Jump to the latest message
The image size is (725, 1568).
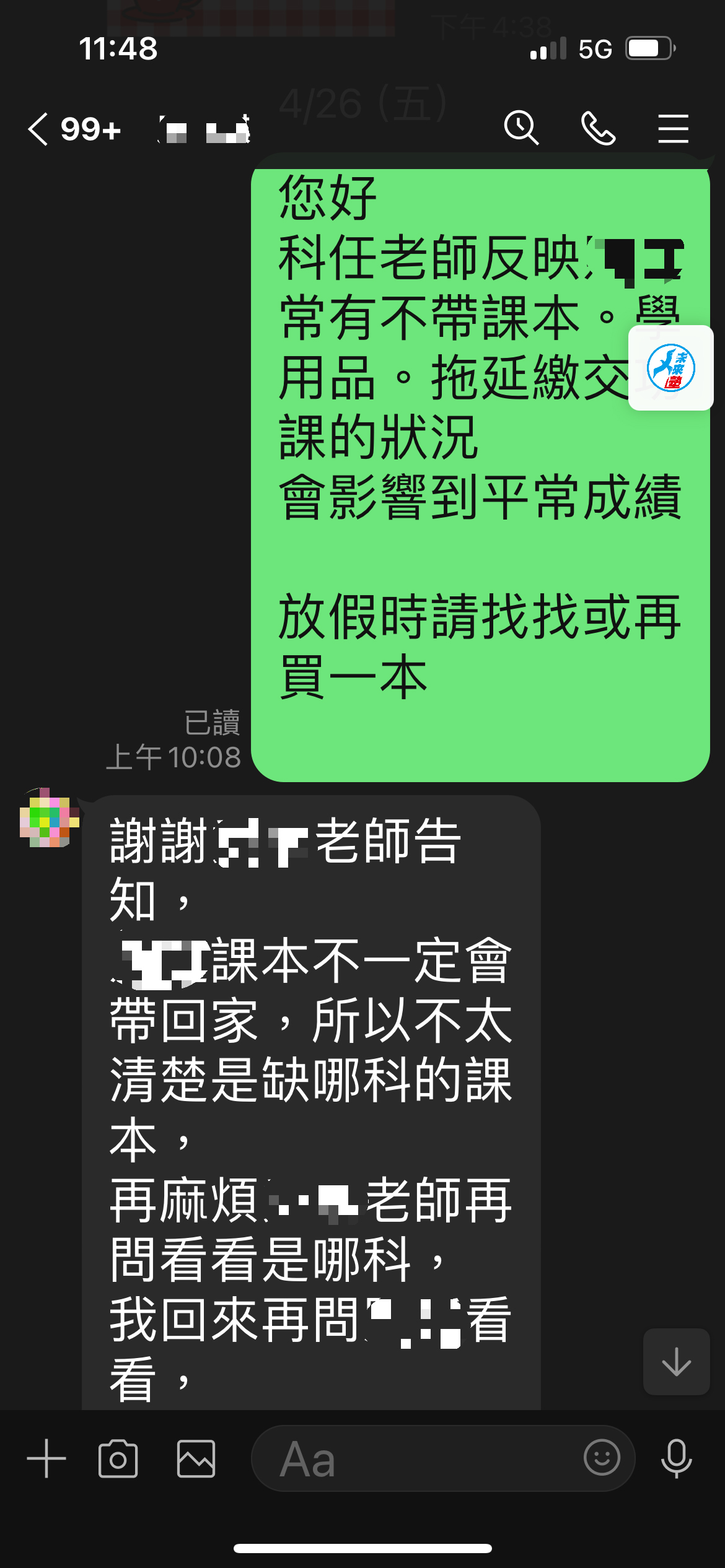point(676,1361)
